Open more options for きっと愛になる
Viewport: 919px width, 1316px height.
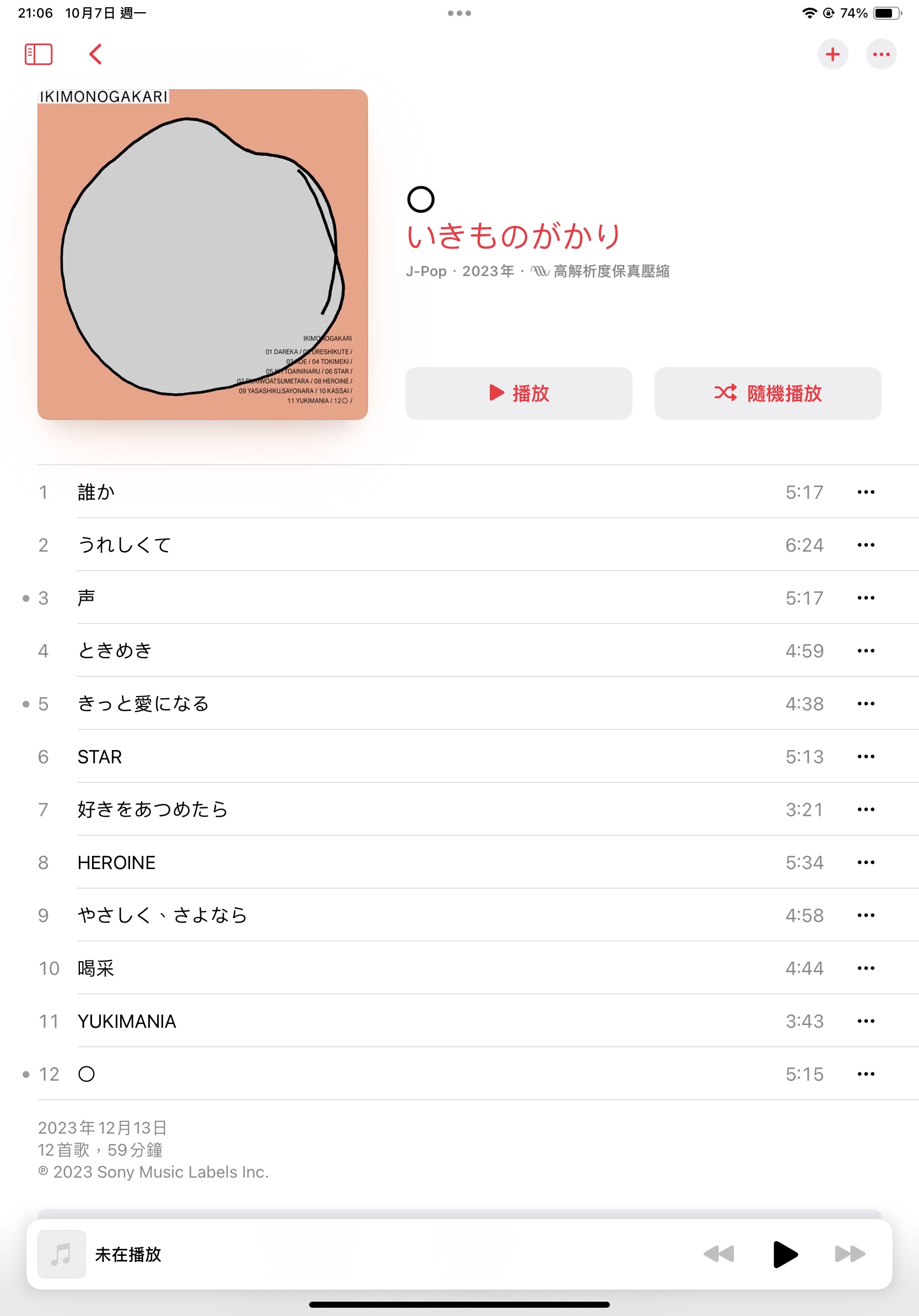[865, 703]
